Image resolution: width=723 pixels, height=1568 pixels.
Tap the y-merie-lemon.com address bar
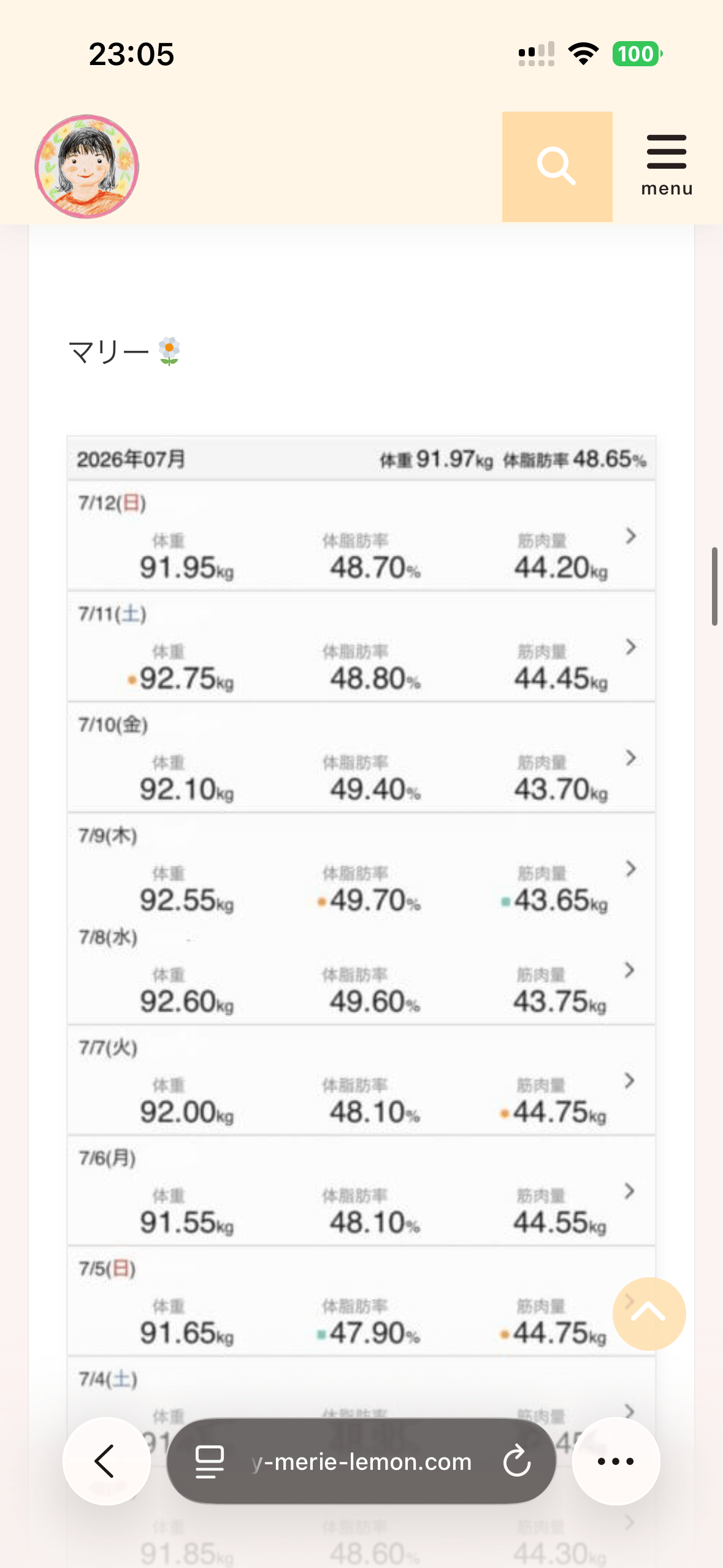361,1461
